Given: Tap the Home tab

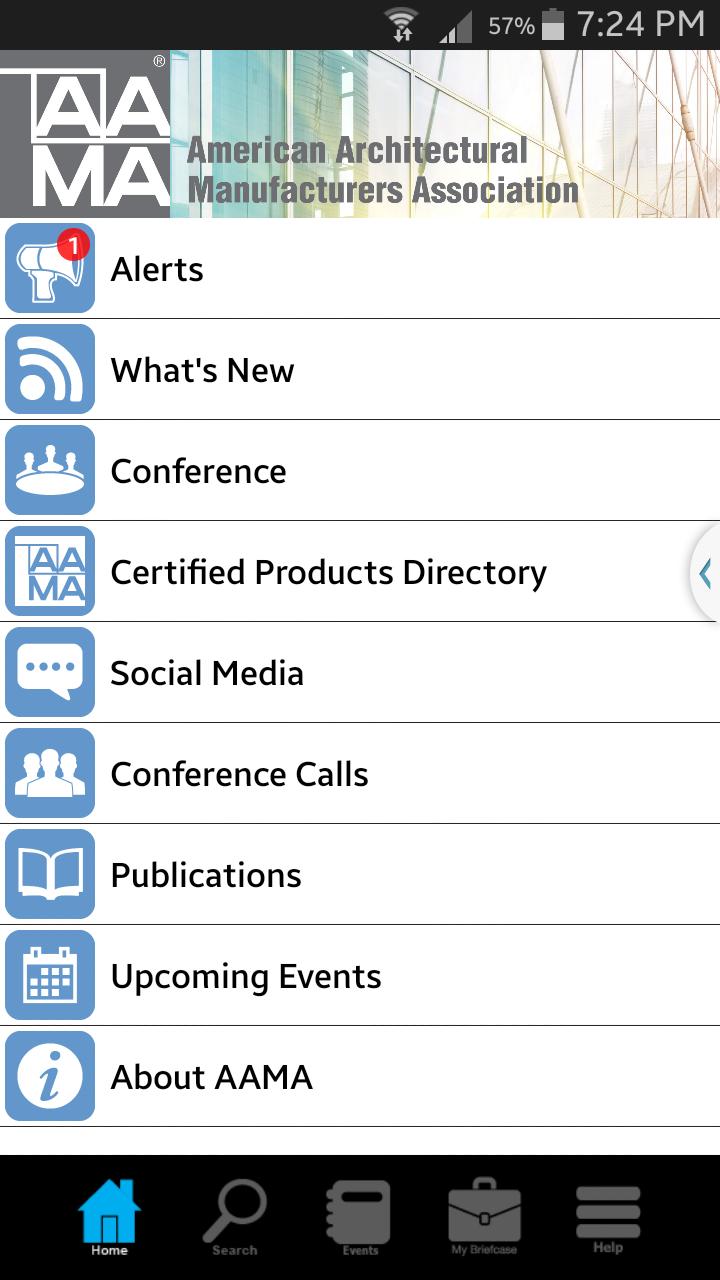Looking at the screenshot, I should (x=109, y=1217).
